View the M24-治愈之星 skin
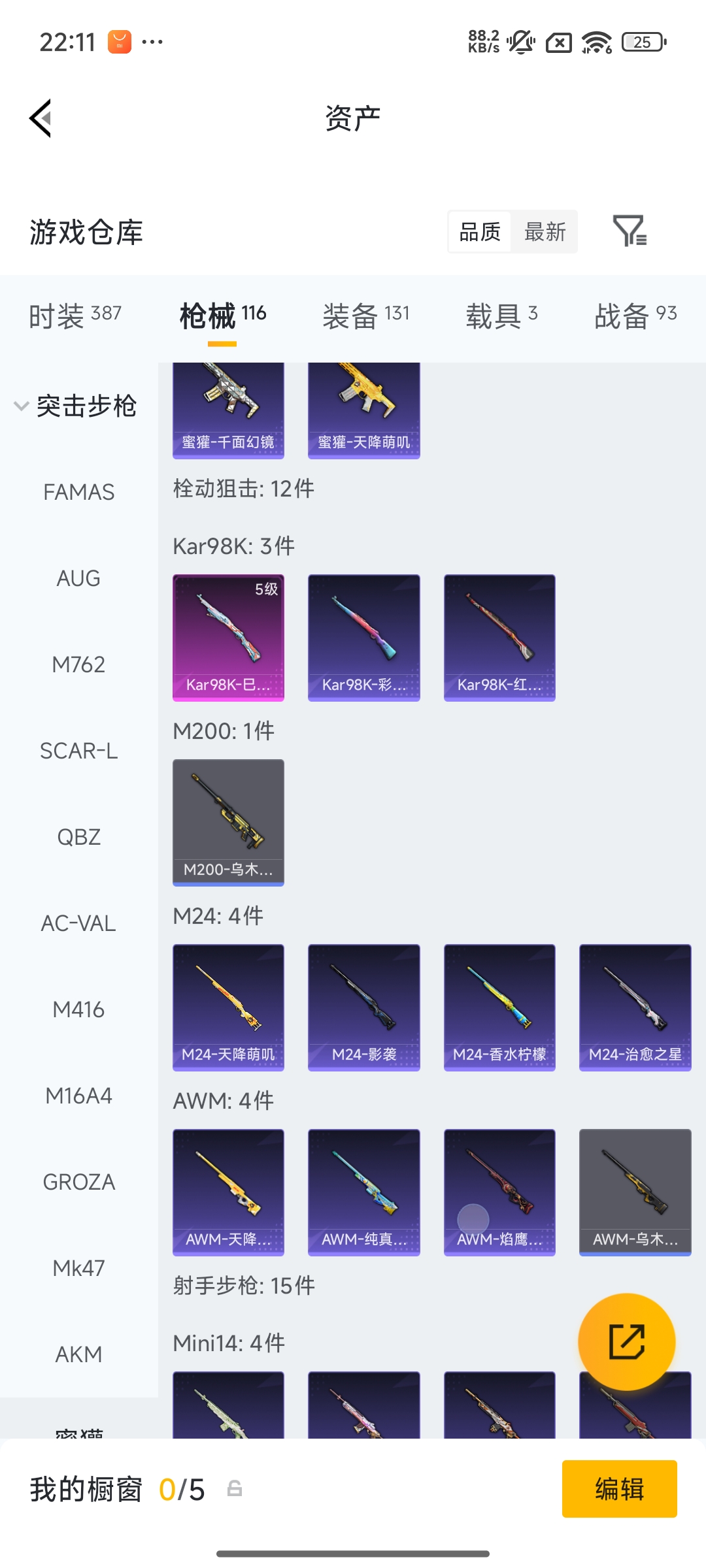 [x=635, y=1007]
